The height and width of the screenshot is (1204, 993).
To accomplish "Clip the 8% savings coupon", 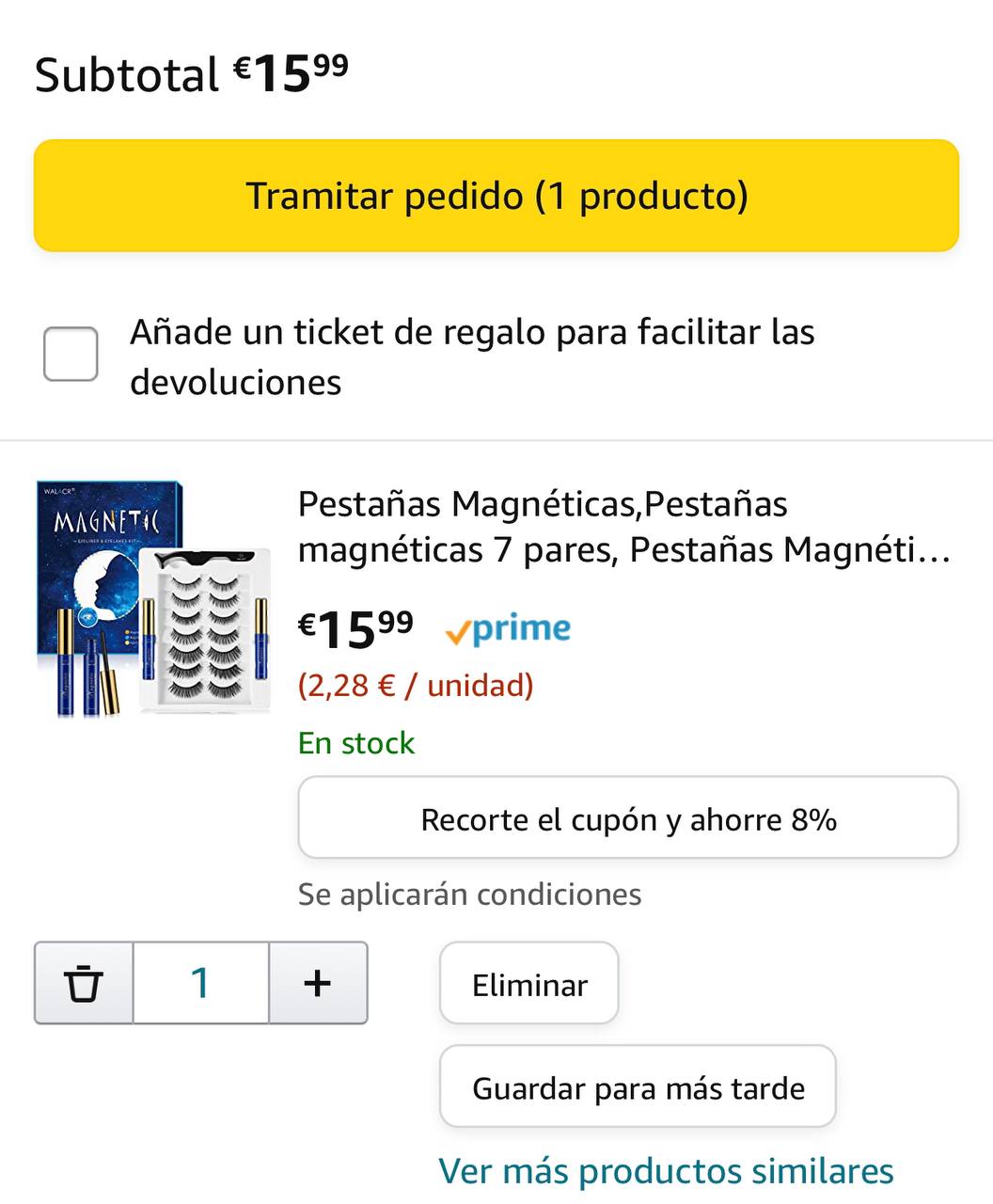I will tap(628, 818).
